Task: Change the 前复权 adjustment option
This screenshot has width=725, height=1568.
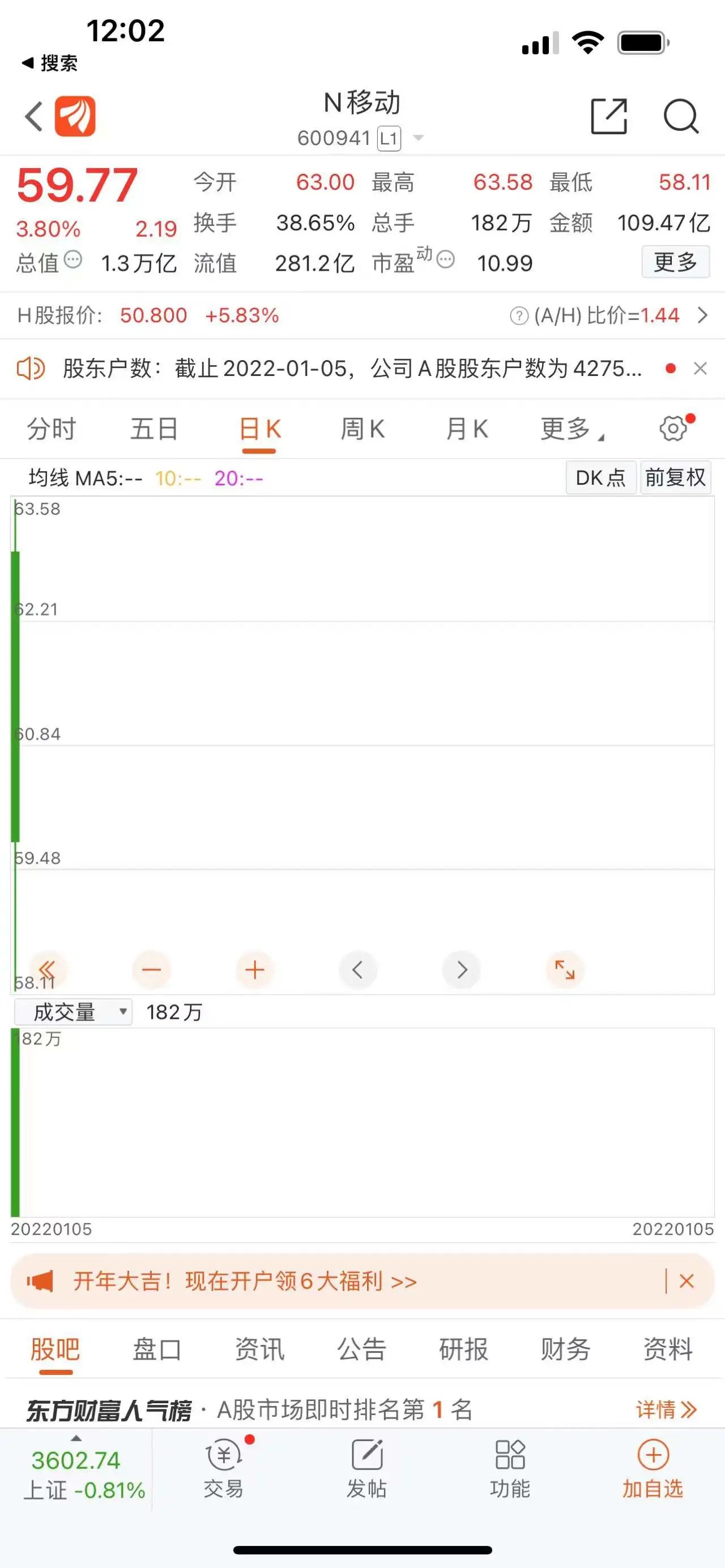Action: point(675,477)
